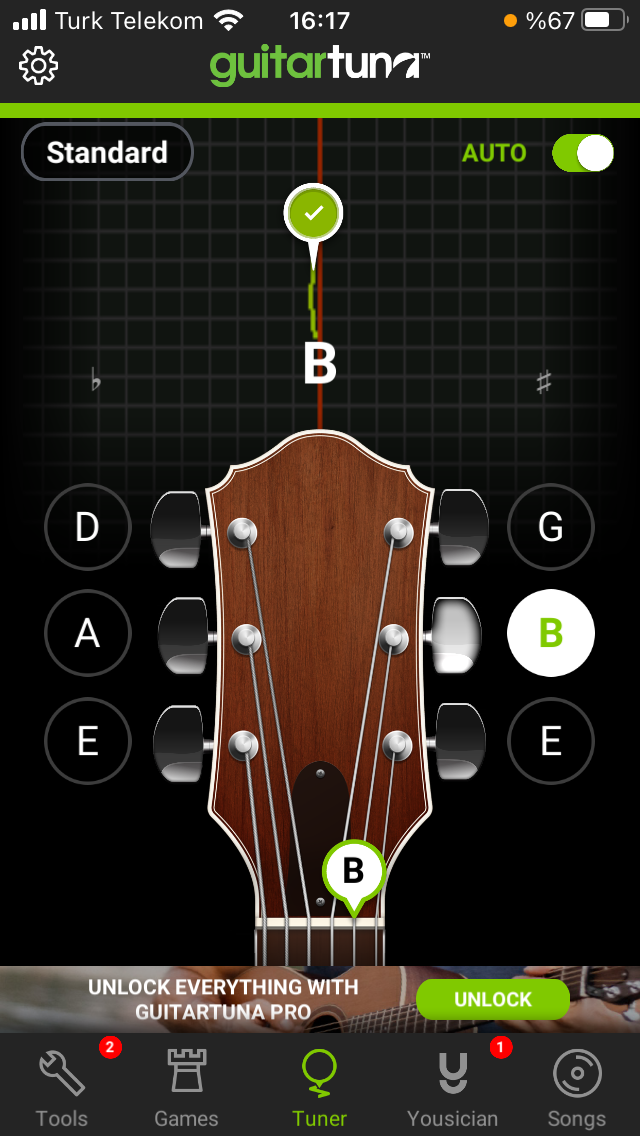
Task: Change the Standard tuning selection
Action: coord(107,152)
